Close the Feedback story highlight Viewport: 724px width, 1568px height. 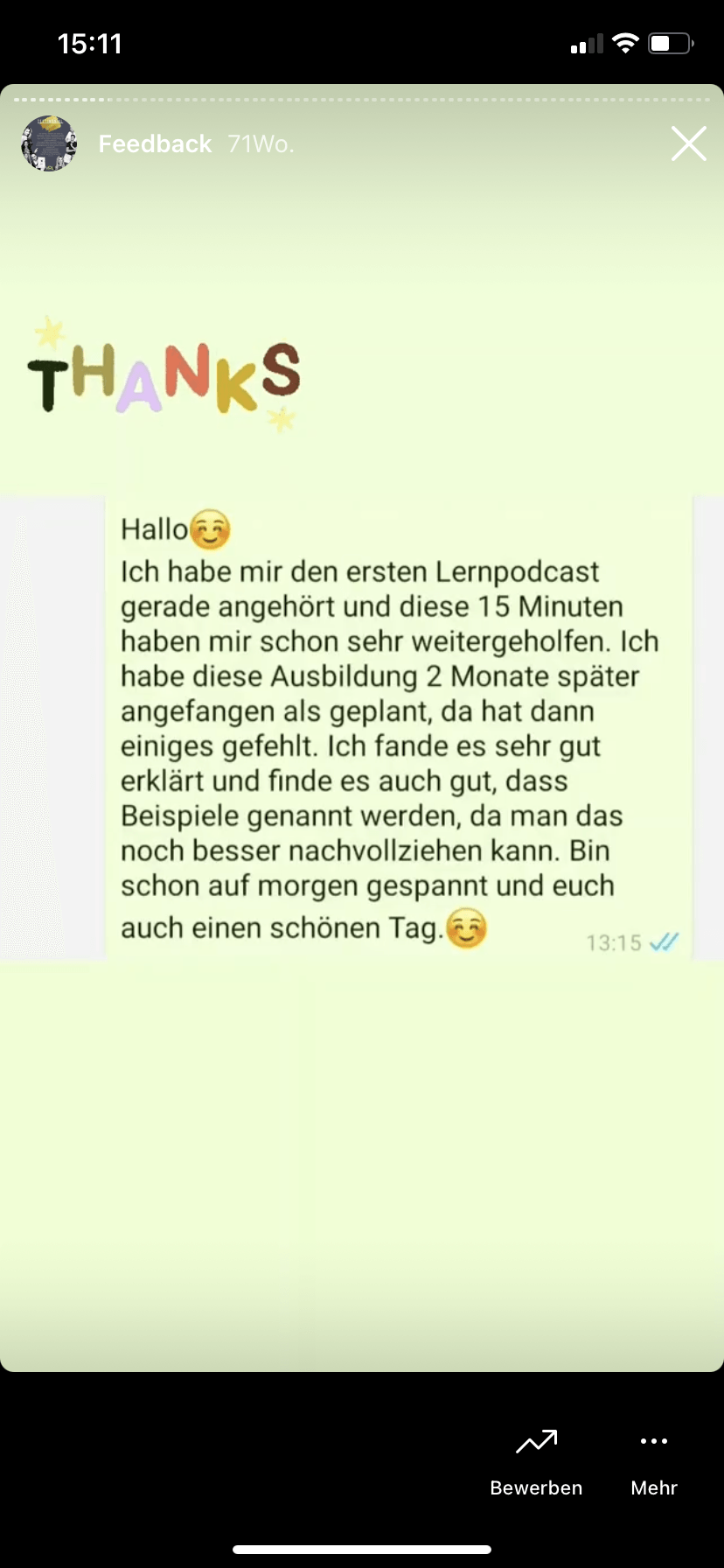point(688,144)
